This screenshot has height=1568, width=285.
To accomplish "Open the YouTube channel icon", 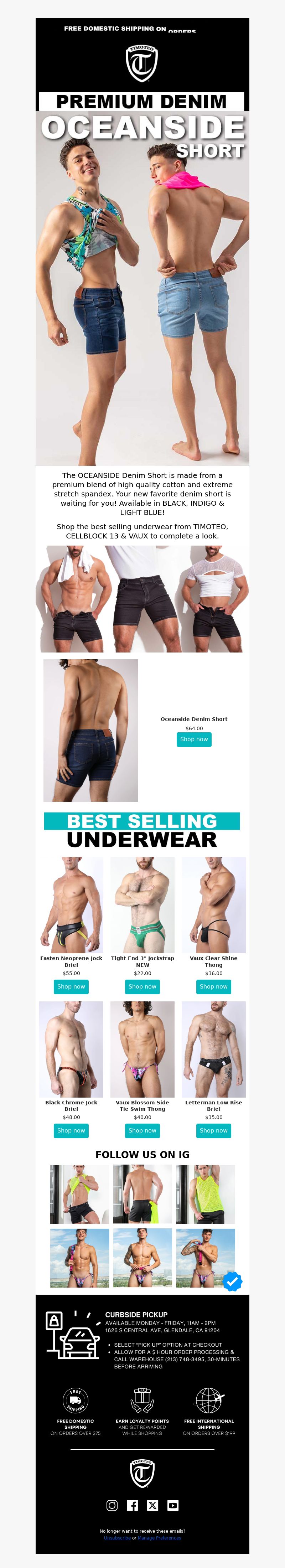I will [173, 1505].
